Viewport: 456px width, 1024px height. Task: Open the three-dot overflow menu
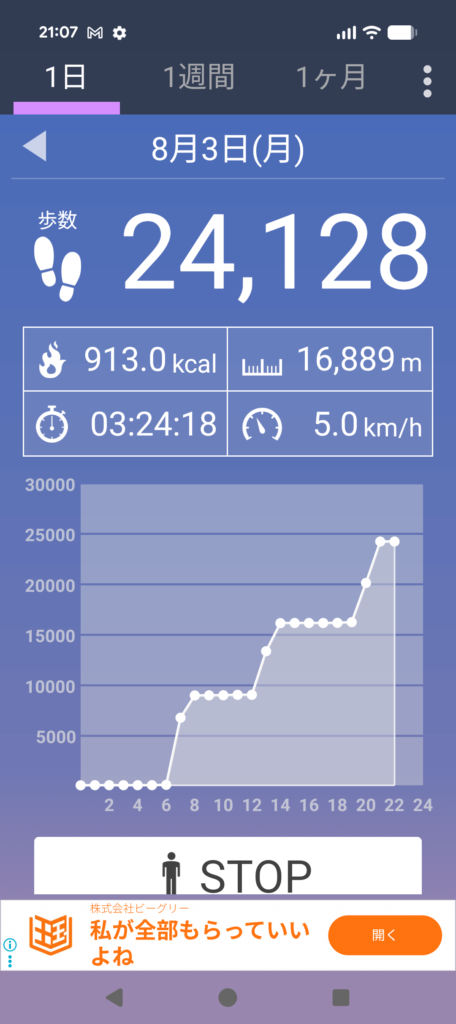[x=427, y=80]
